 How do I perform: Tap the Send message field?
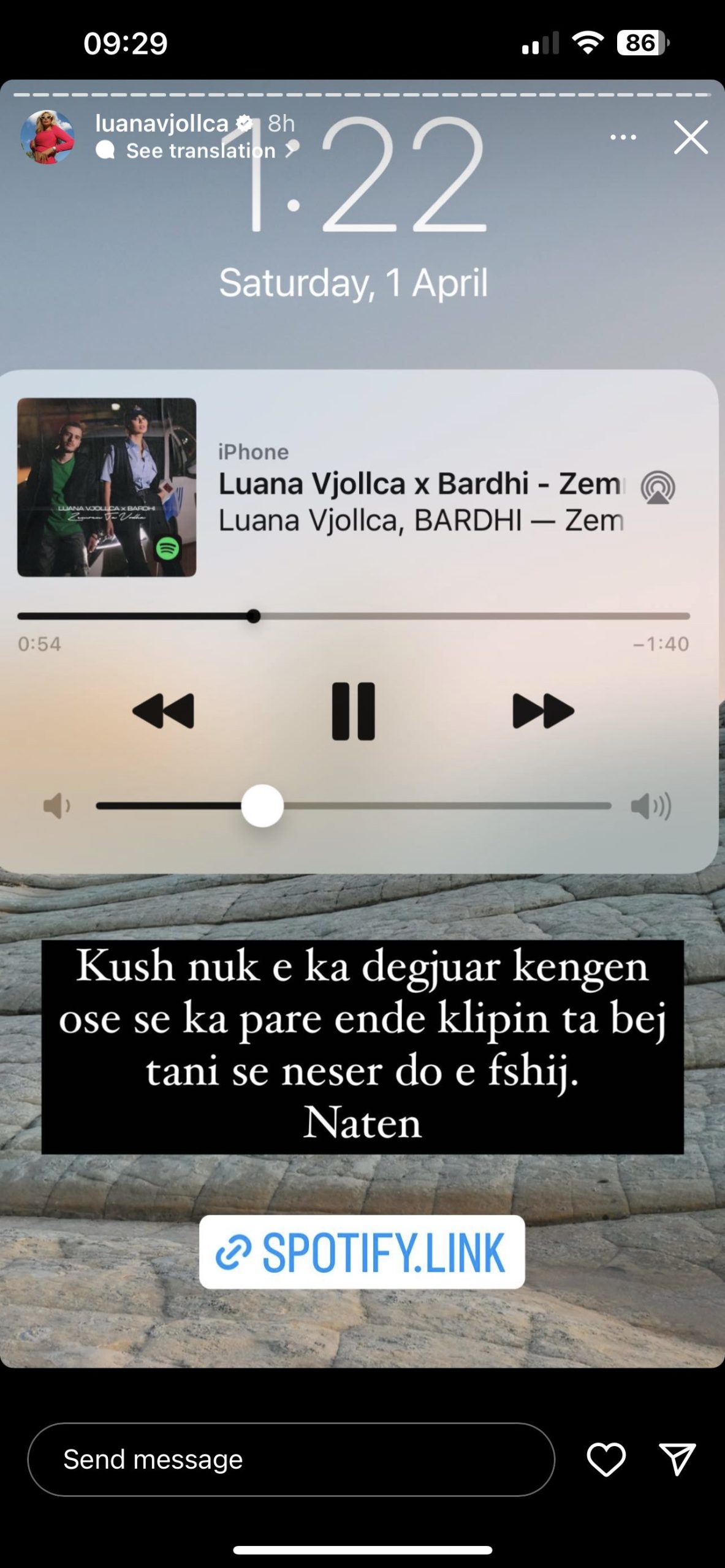(x=290, y=1460)
